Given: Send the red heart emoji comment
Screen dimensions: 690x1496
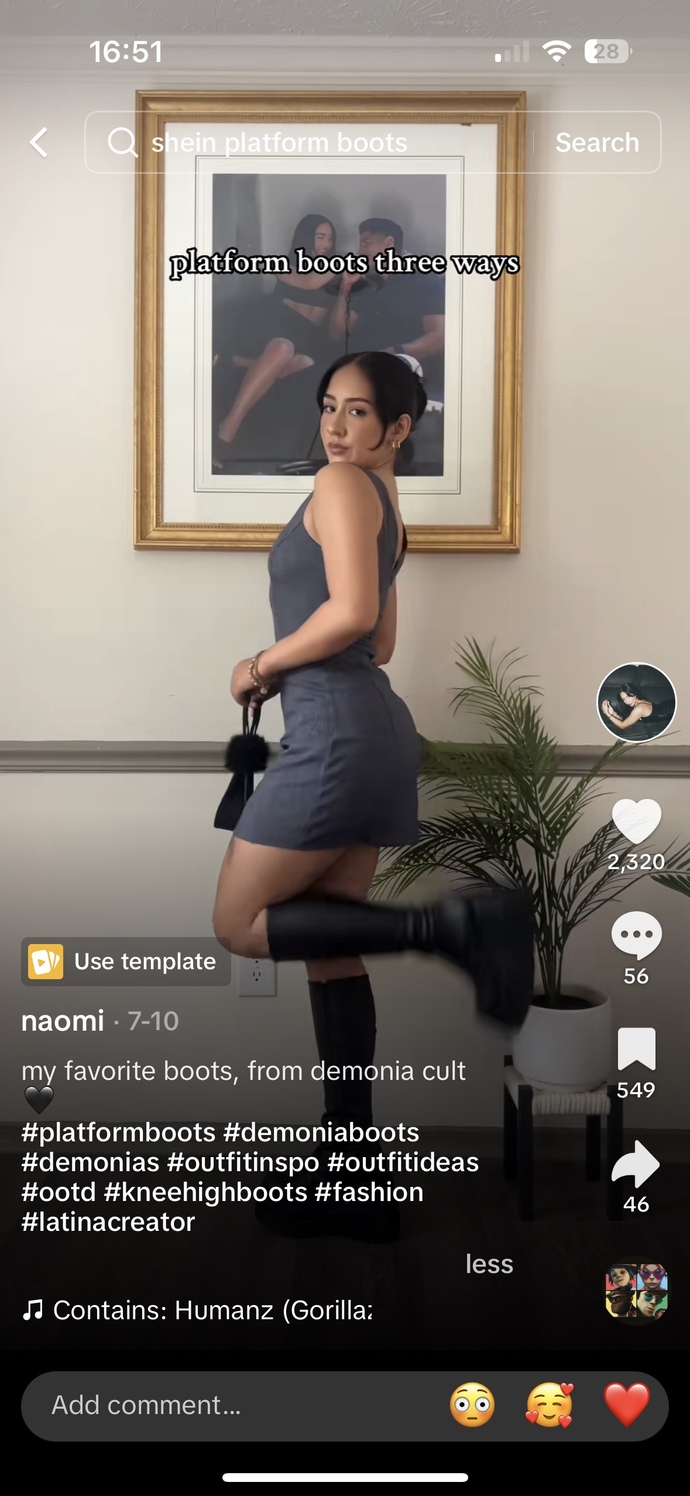Looking at the screenshot, I should click(x=627, y=1405).
